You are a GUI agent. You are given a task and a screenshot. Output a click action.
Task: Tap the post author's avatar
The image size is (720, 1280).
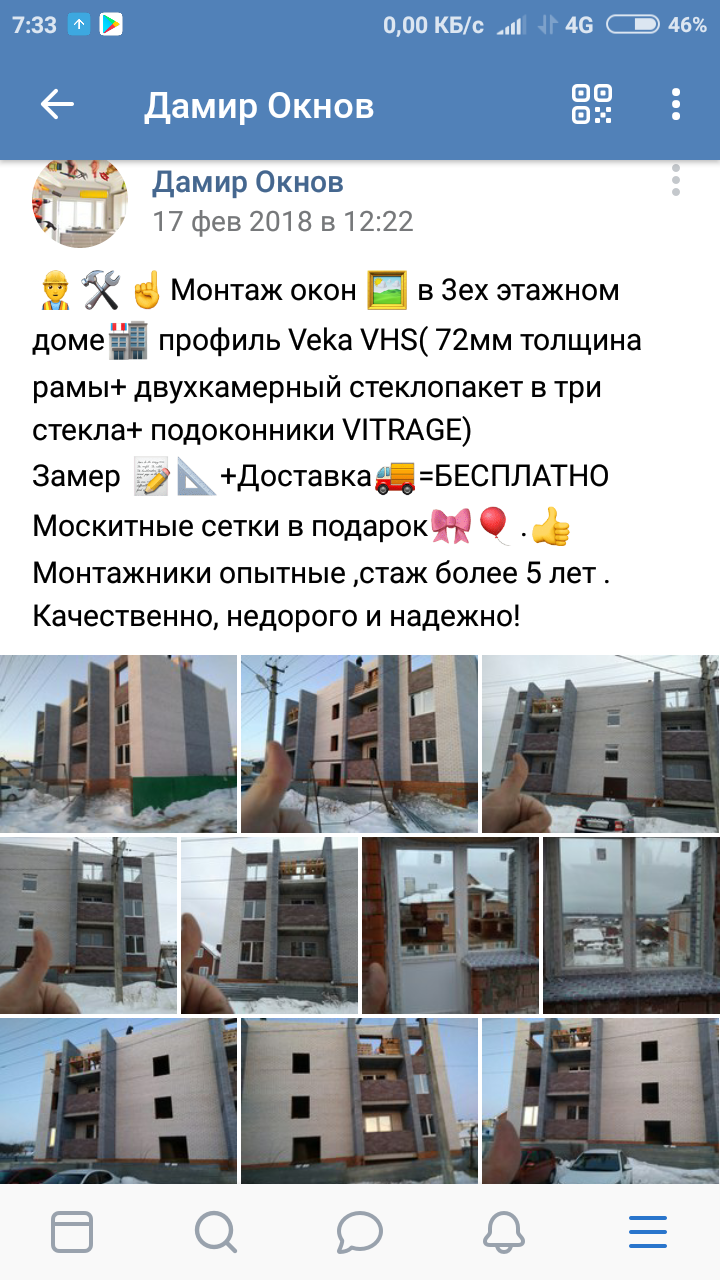tap(80, 201)
